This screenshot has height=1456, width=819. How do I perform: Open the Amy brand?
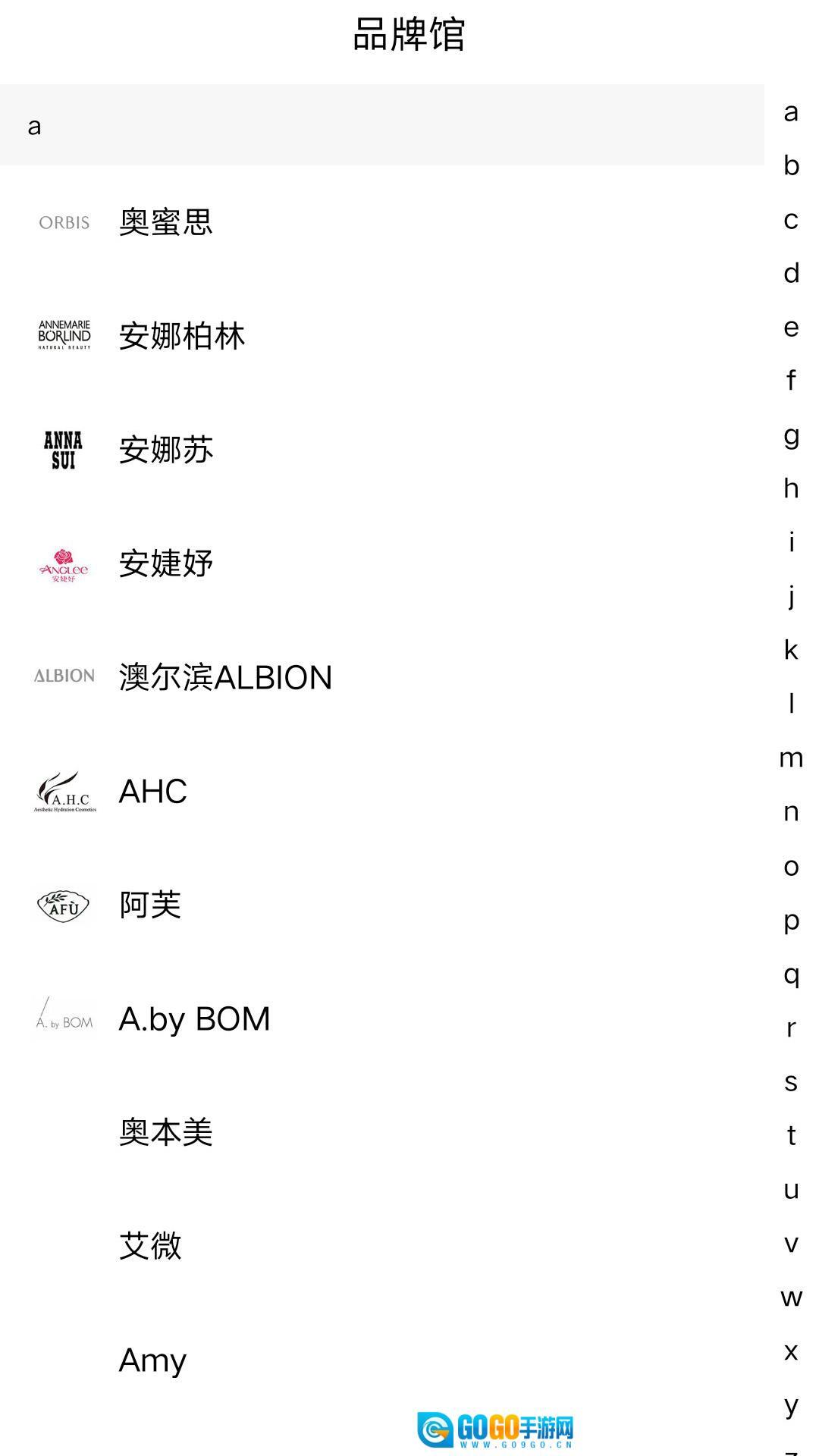pyautogui.click(x=152, y=1360)
